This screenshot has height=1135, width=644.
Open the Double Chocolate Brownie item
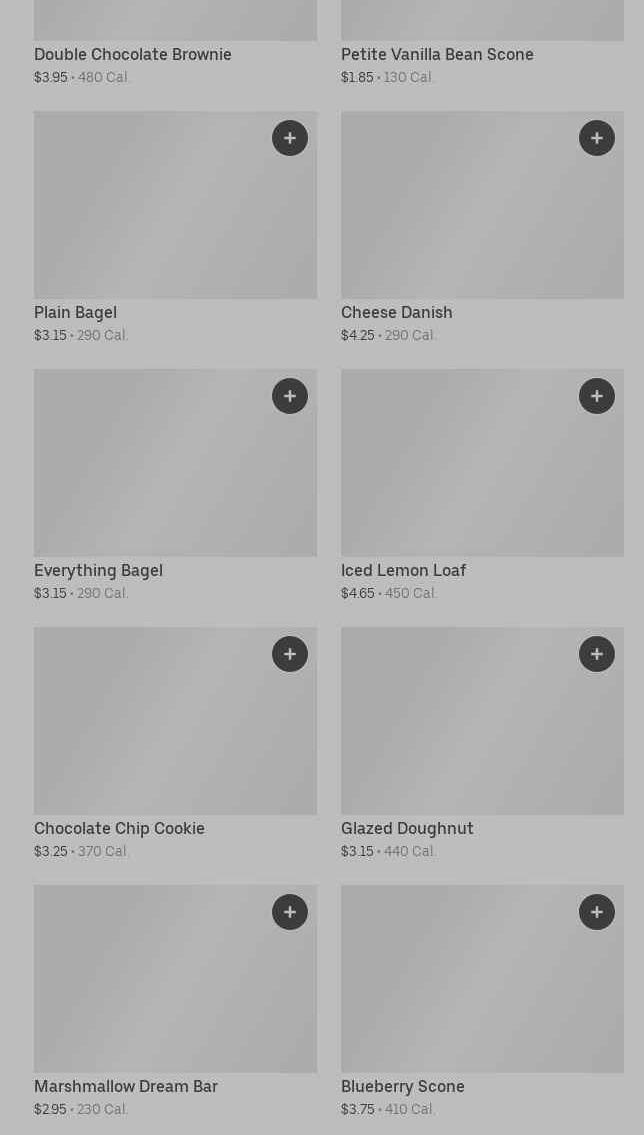[133, 54]
